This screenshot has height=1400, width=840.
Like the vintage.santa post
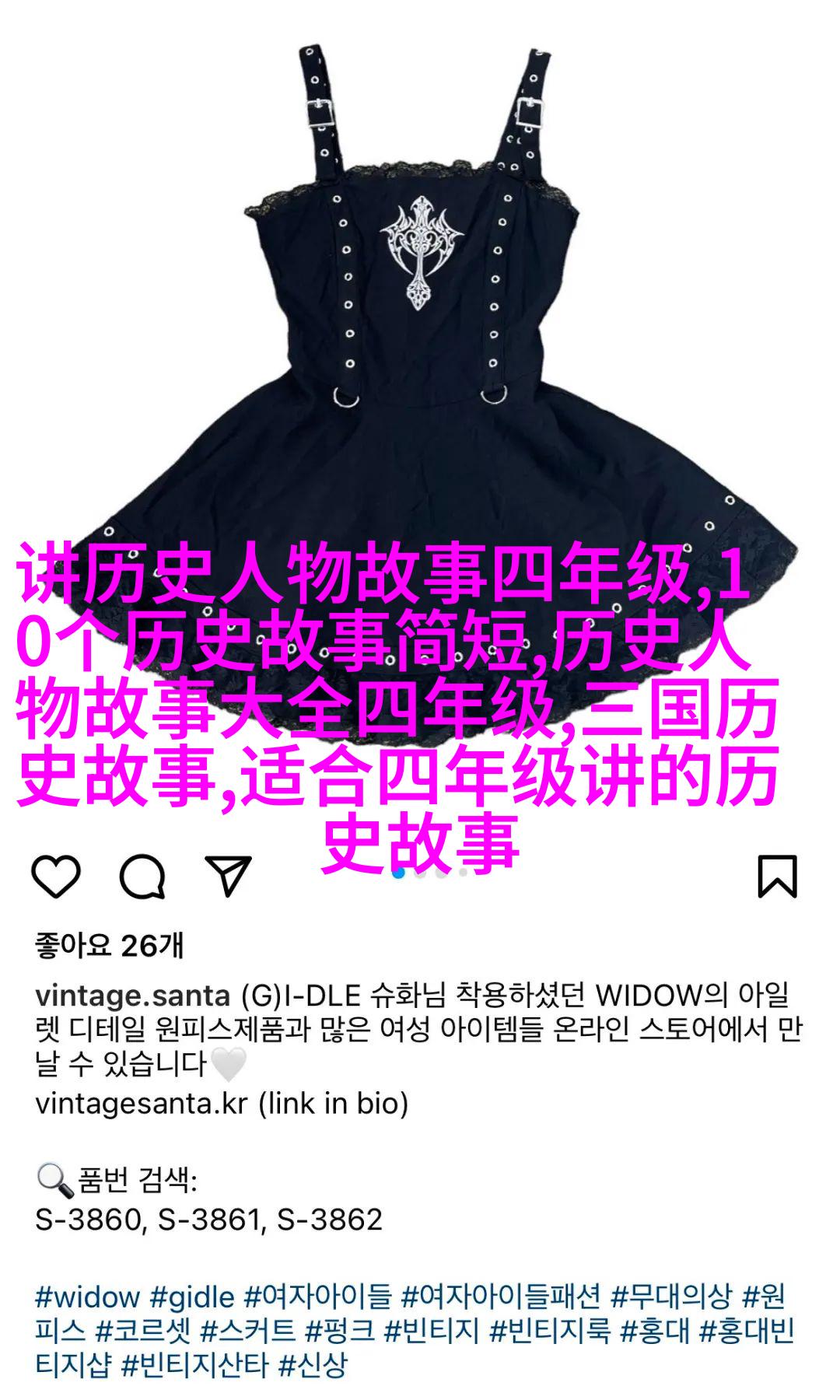click(56, 877)
